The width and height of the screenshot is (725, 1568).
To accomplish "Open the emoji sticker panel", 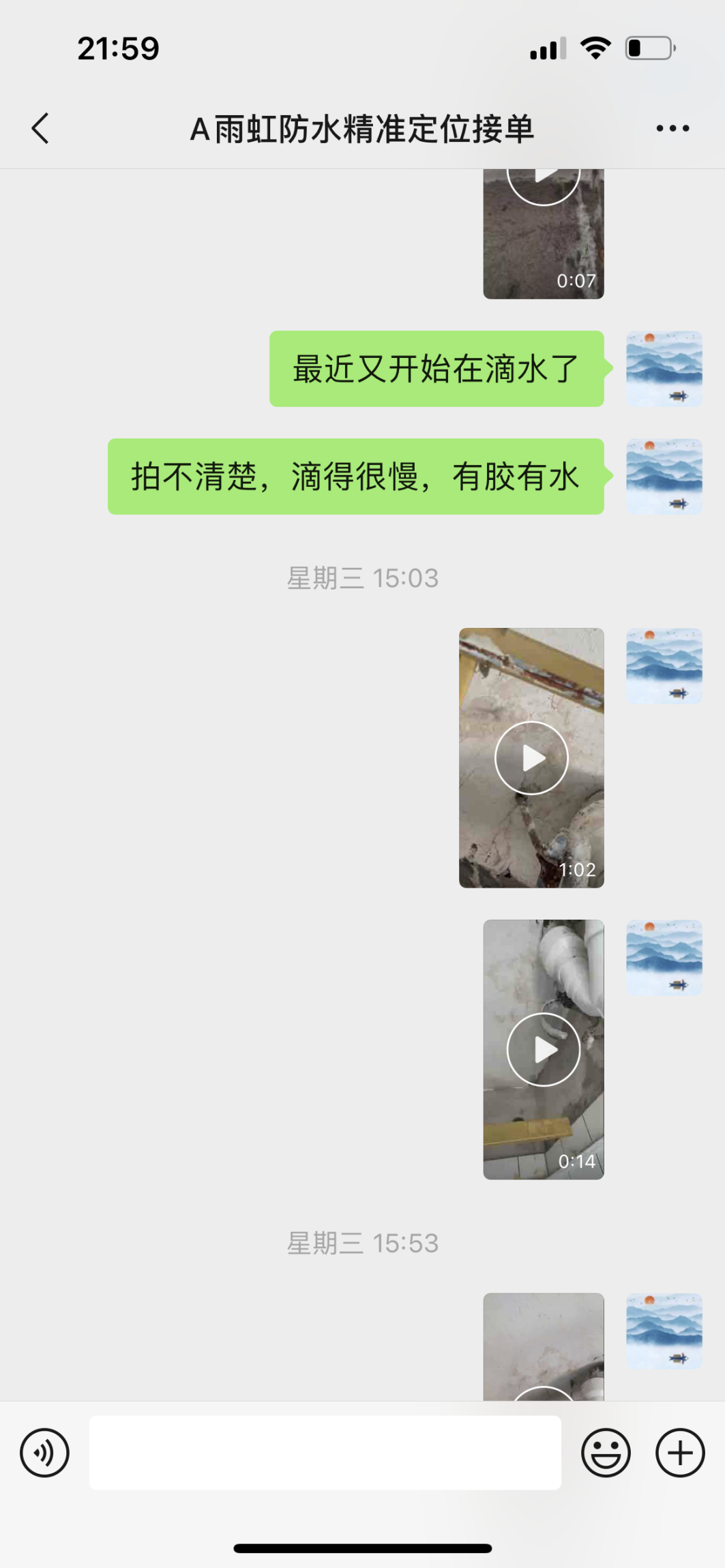I will tap(606, 1453).
